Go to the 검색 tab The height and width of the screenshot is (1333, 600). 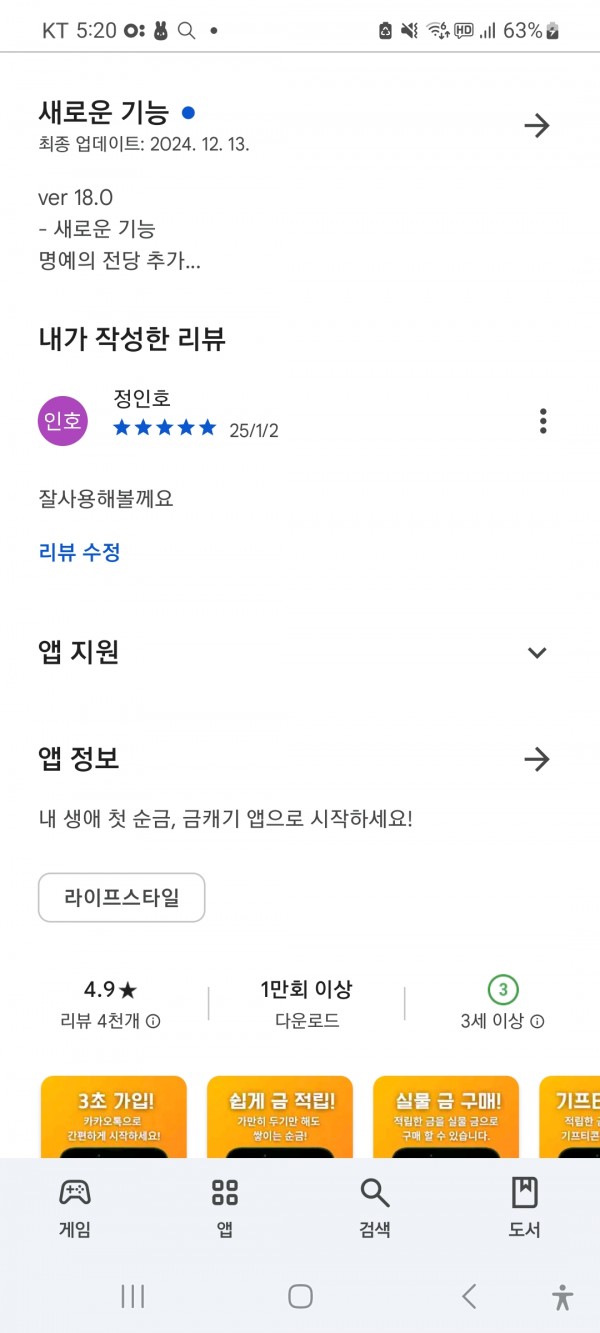375,1207
